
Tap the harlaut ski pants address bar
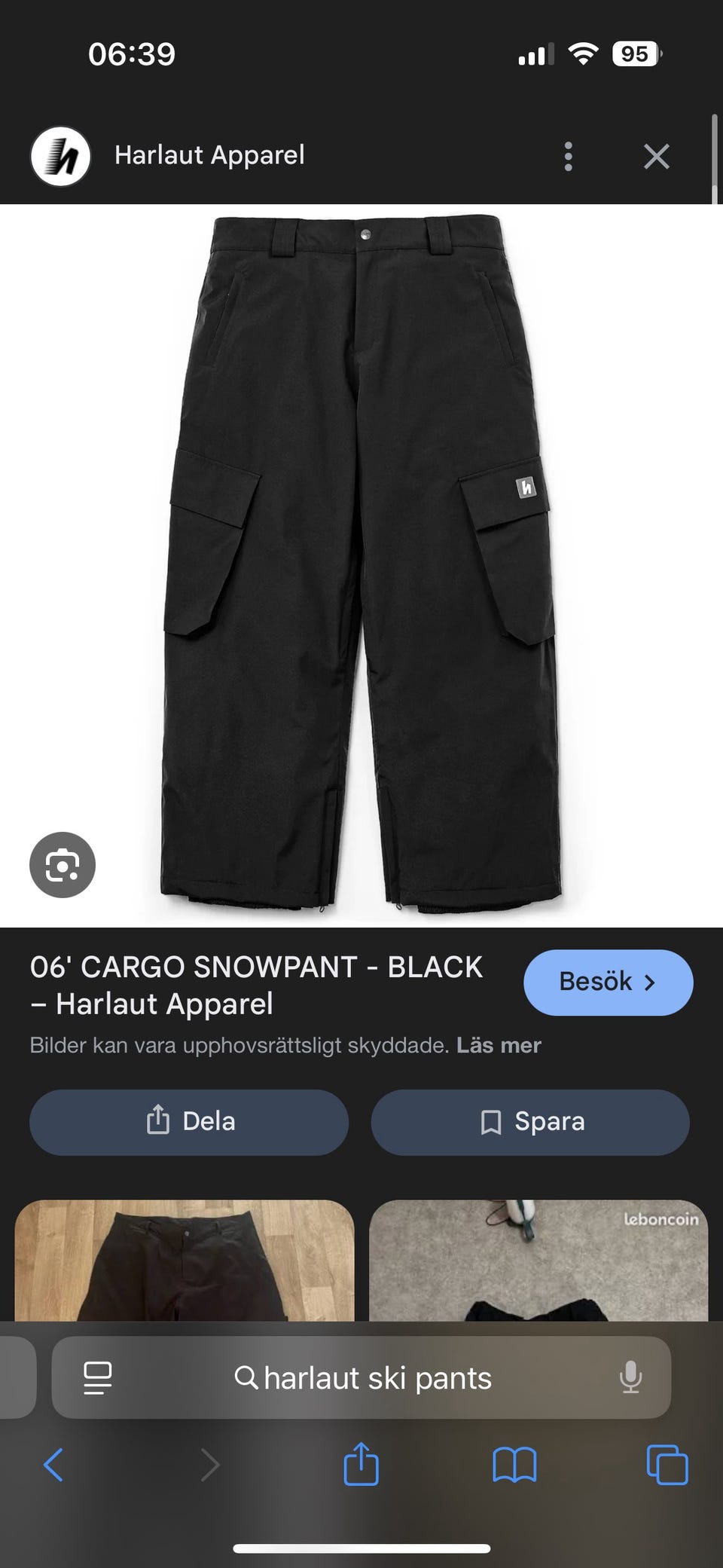click(361, 1378)
